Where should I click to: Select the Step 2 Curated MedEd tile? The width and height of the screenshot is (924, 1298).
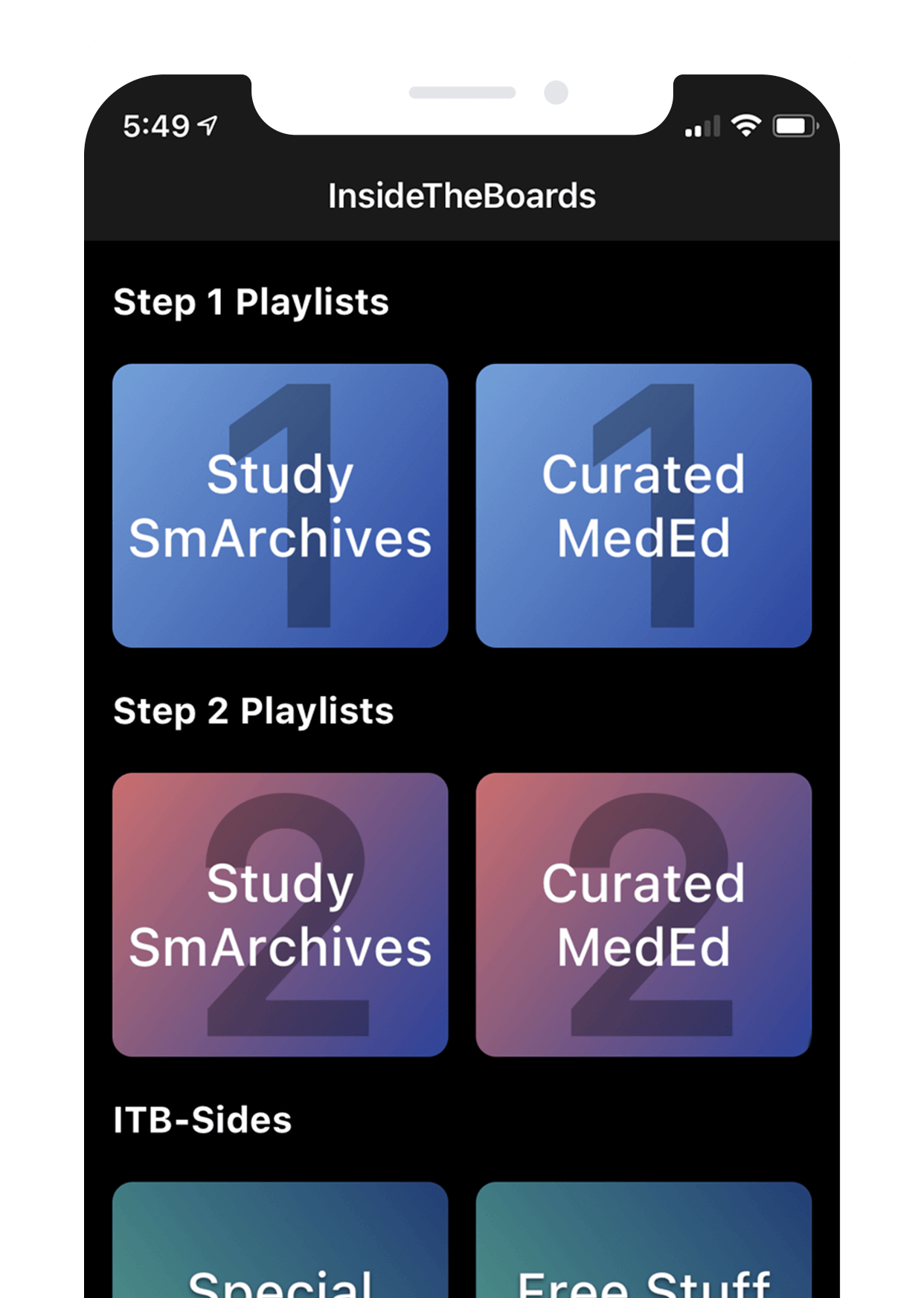pos(644,914)
